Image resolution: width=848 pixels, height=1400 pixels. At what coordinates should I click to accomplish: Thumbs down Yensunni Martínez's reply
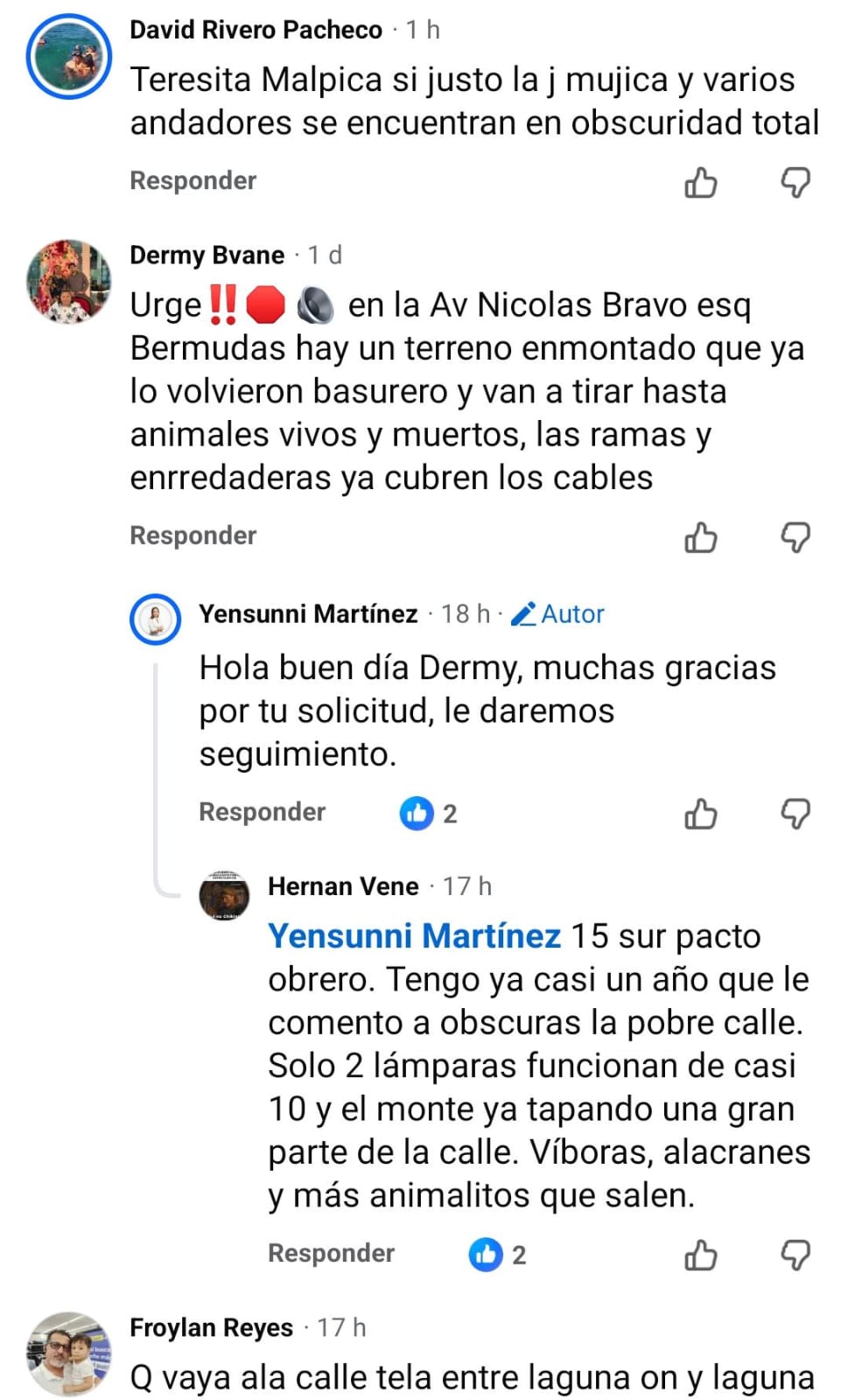795,814
